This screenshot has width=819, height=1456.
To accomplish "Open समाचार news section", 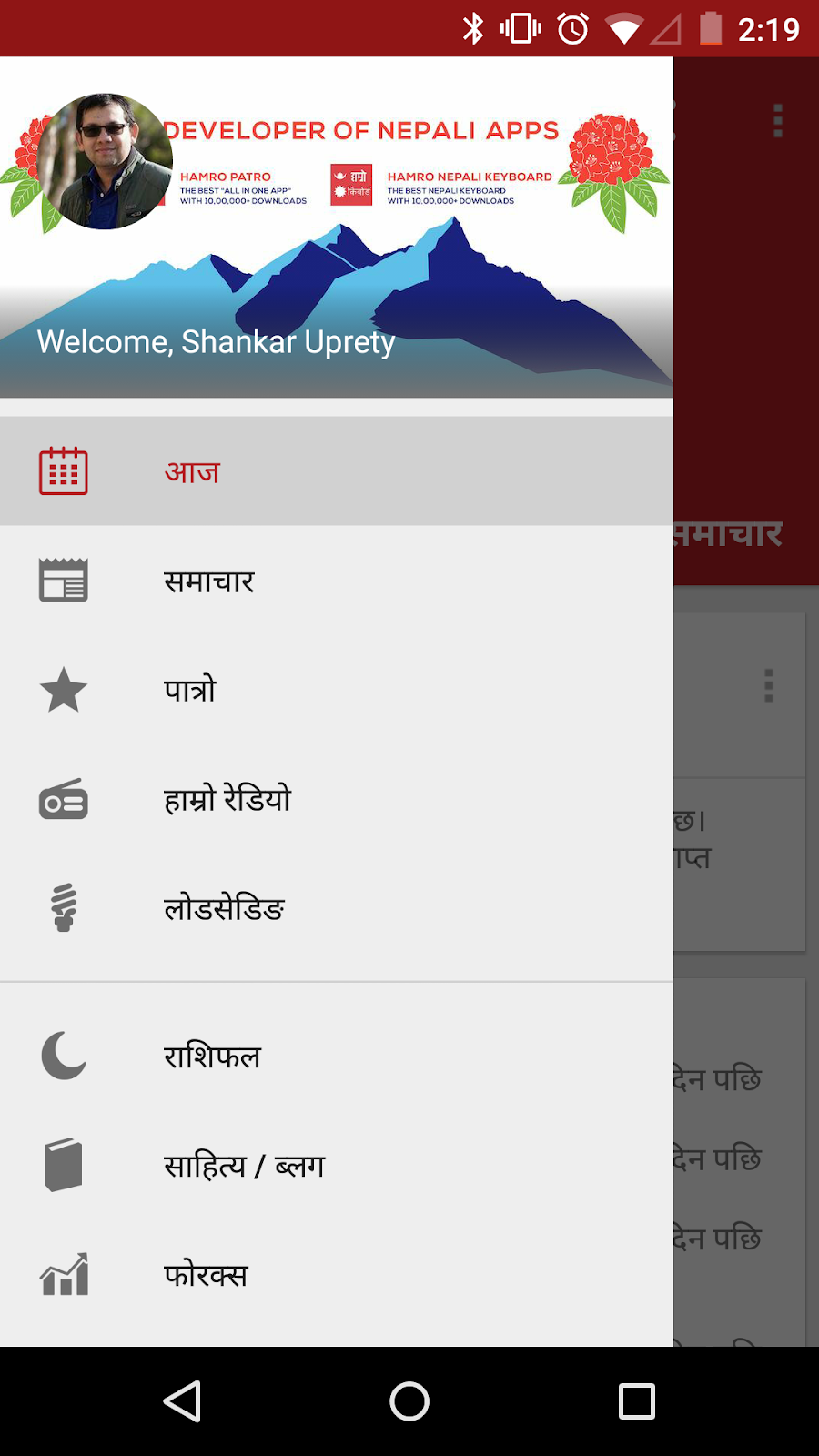I will point(337,581).
